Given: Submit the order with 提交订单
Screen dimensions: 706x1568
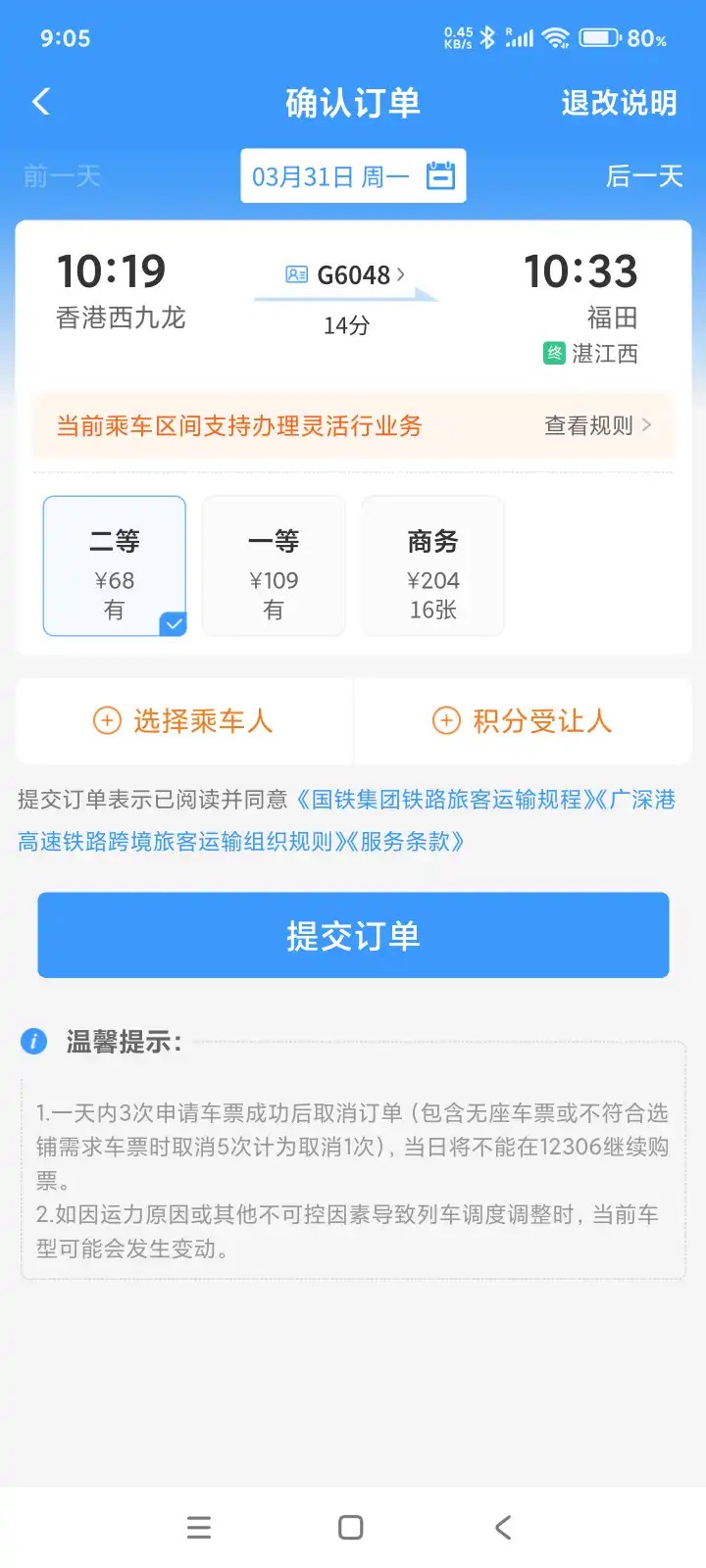Looking at the screenshot, I should (353, 935).
